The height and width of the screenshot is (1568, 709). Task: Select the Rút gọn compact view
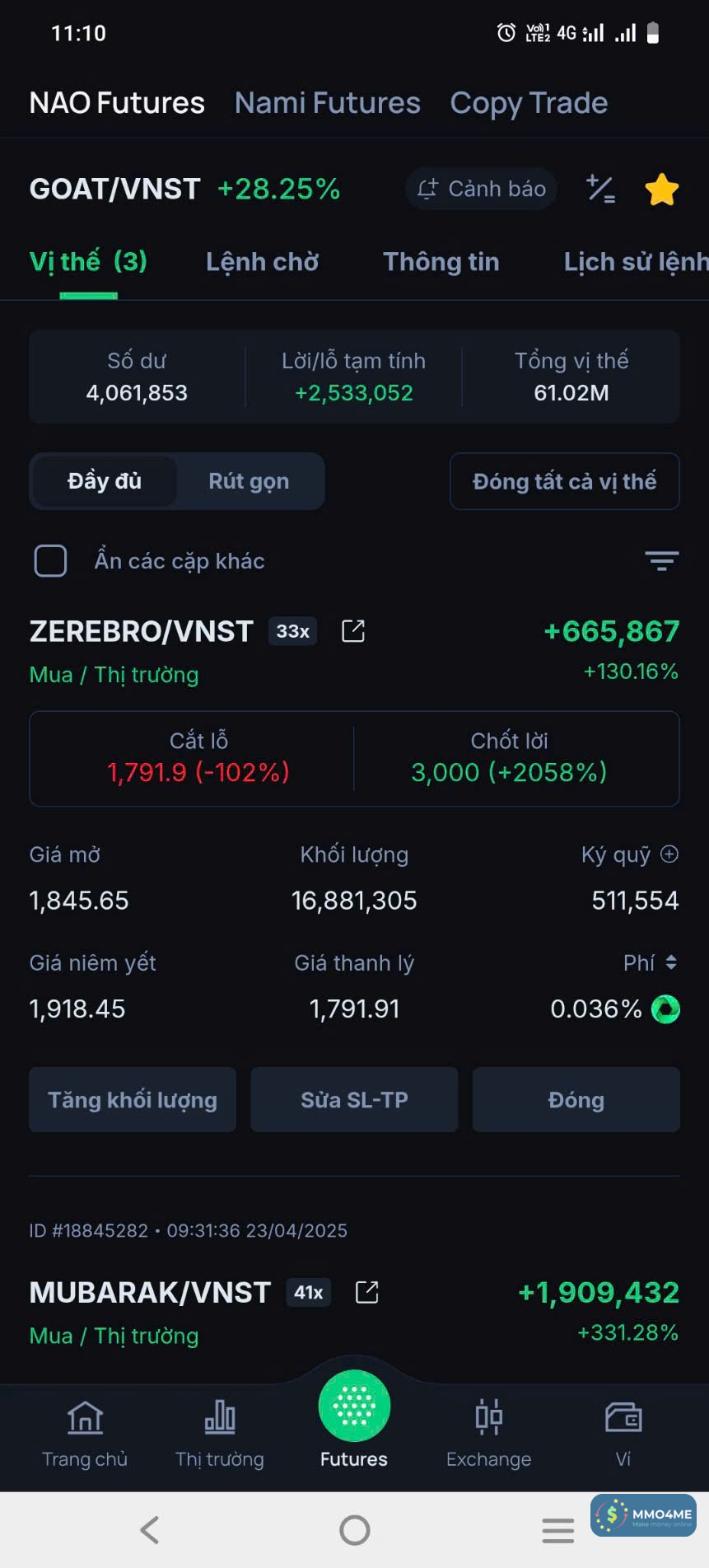[x=249, y=481]
